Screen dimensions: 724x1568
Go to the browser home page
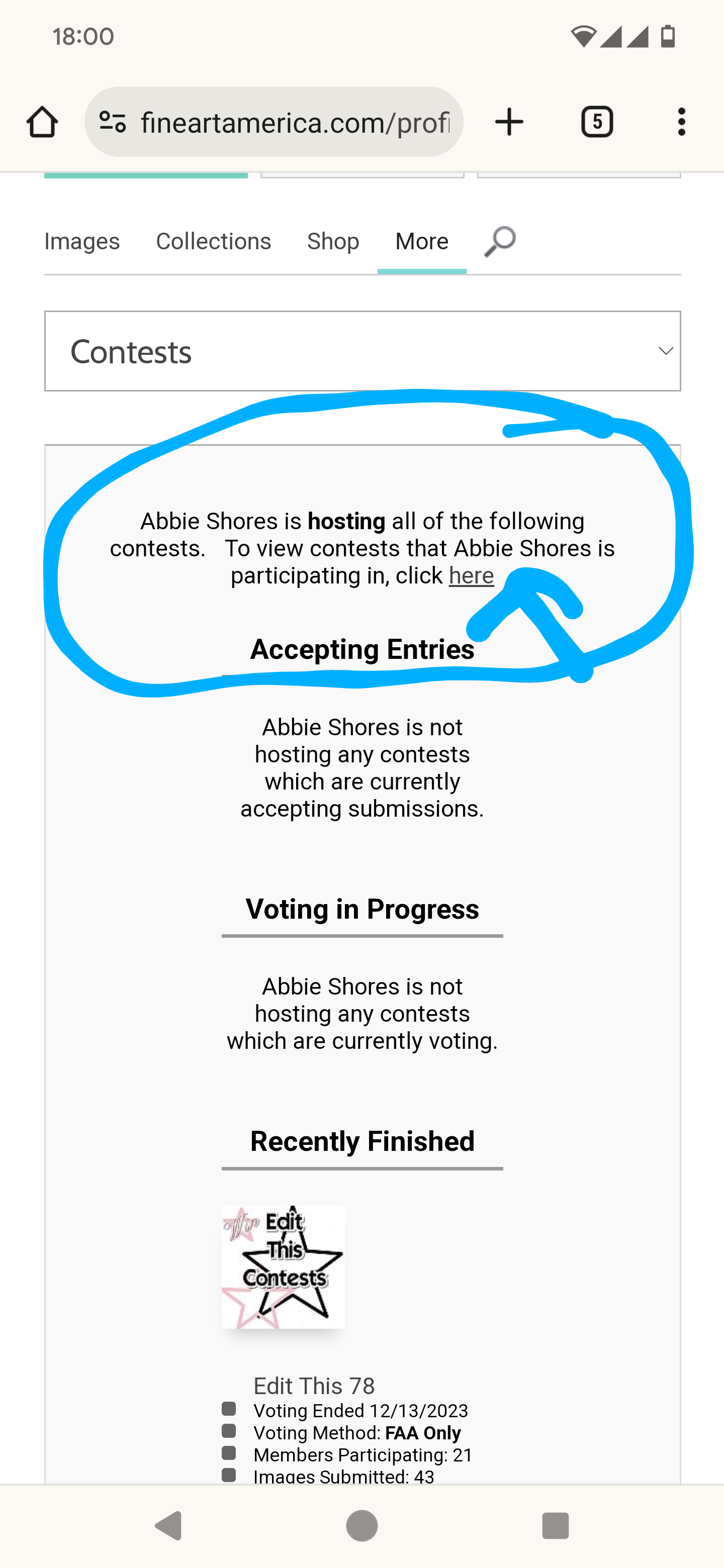(42, 122)
